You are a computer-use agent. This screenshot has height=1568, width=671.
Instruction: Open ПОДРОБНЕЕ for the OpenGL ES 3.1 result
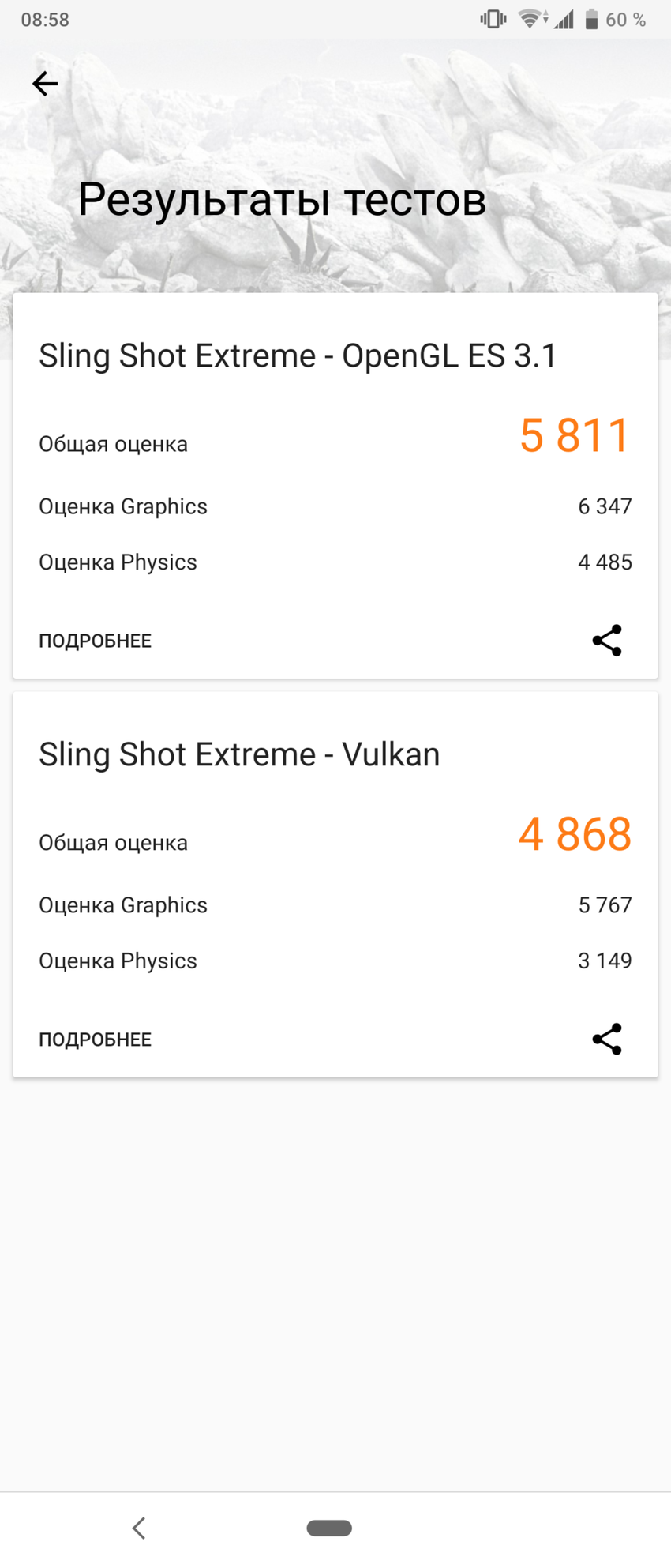point(96,641)
